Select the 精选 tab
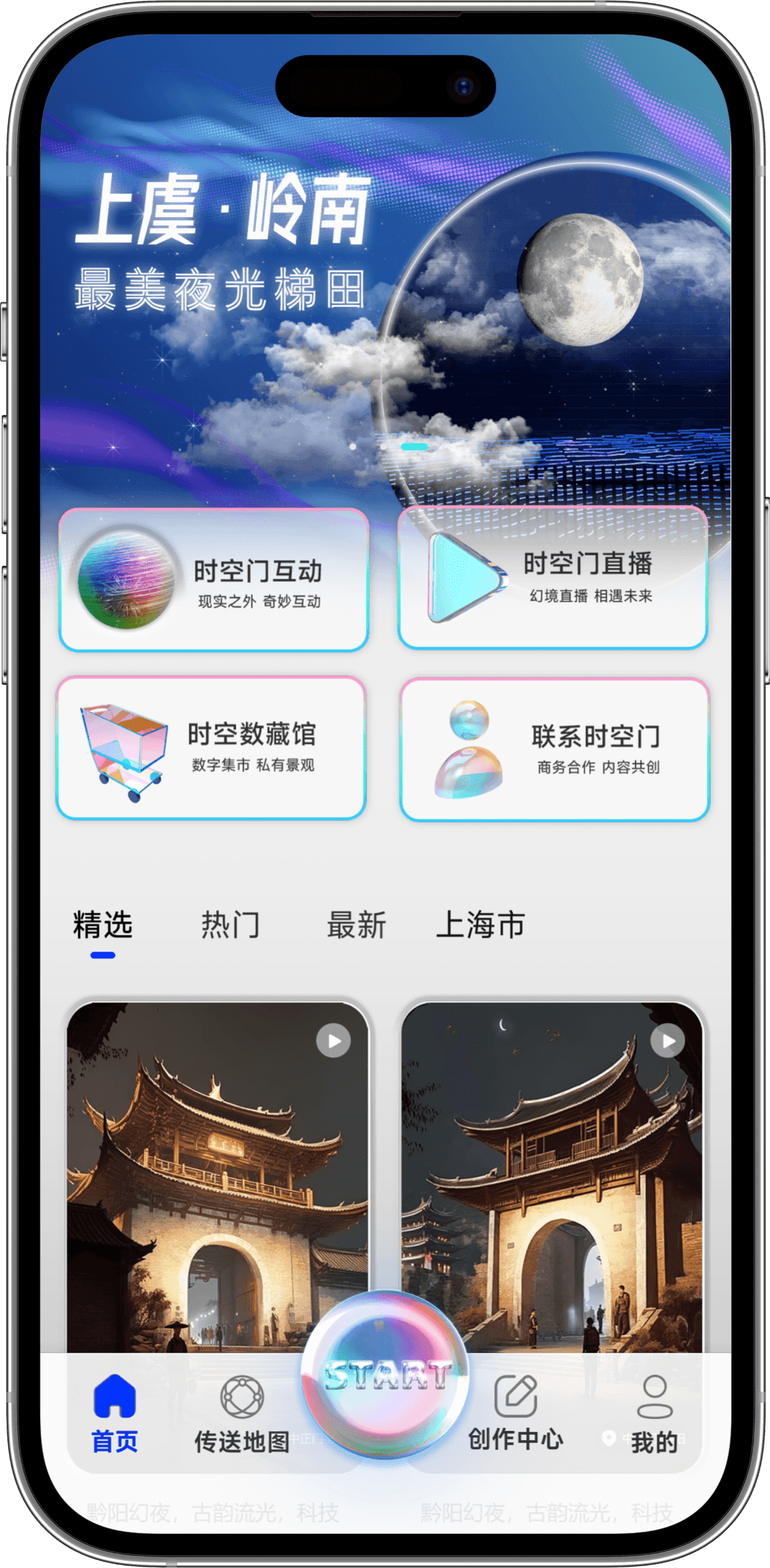This screenshot has width=770, height=1568. pyautogui.click(x=102, y=925)
